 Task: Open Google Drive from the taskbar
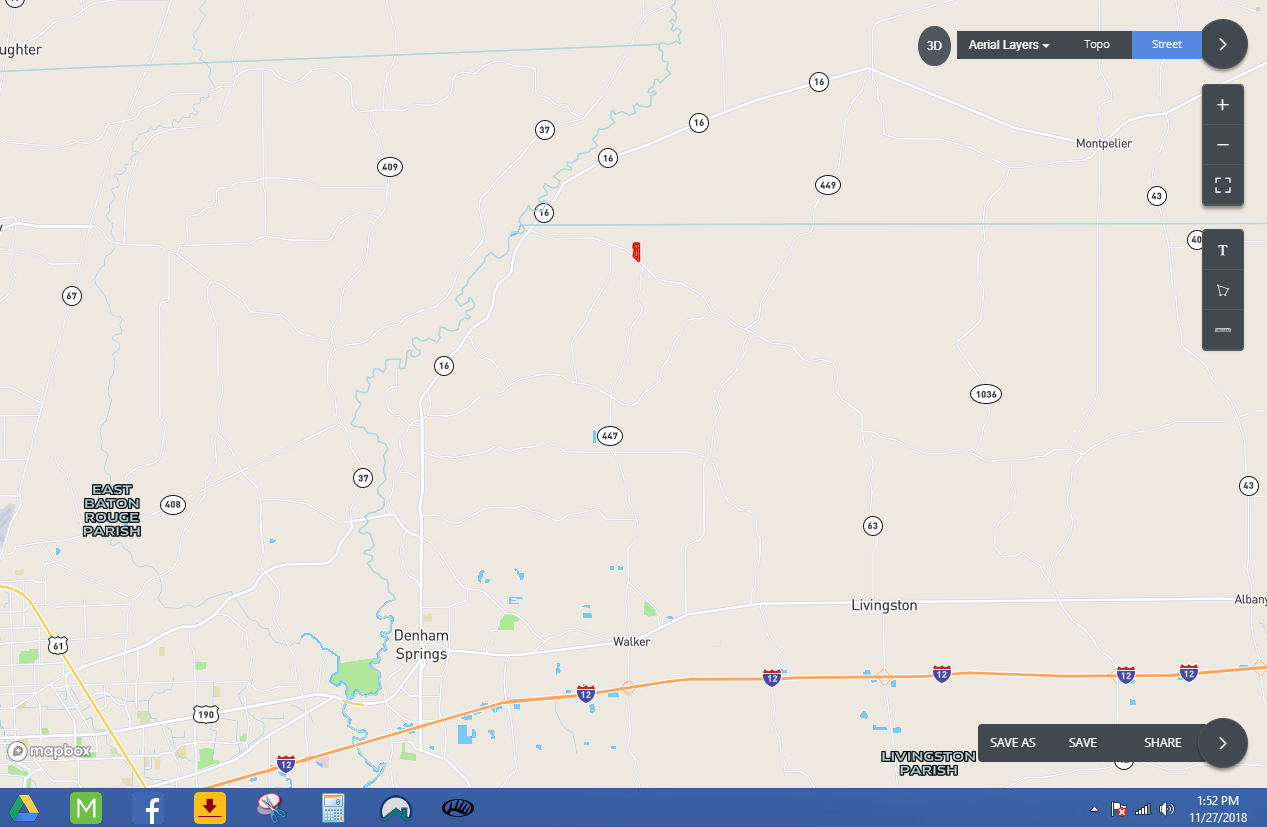(24, 808)
